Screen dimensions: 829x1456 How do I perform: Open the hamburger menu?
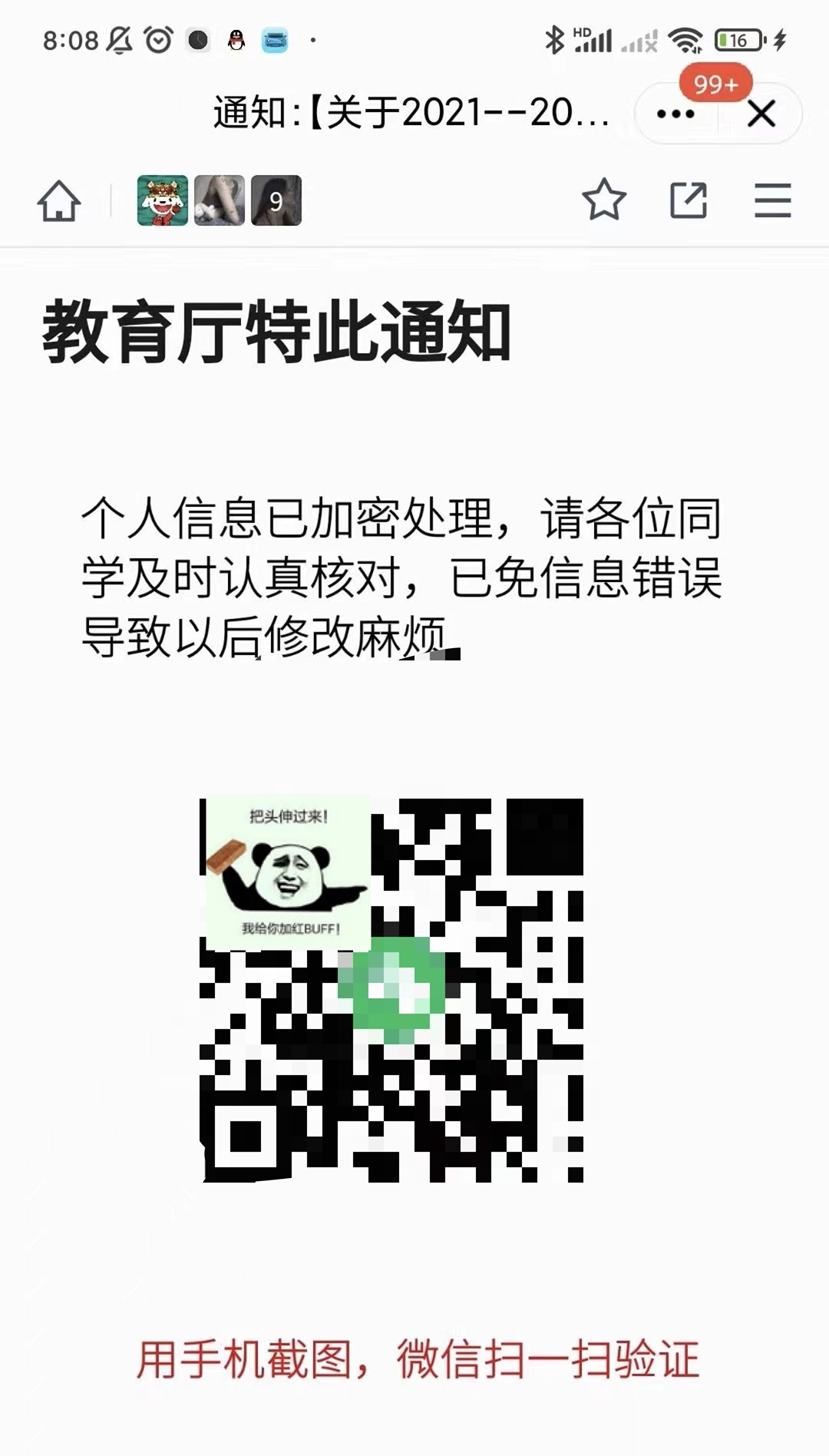click(x=772, y=200)
